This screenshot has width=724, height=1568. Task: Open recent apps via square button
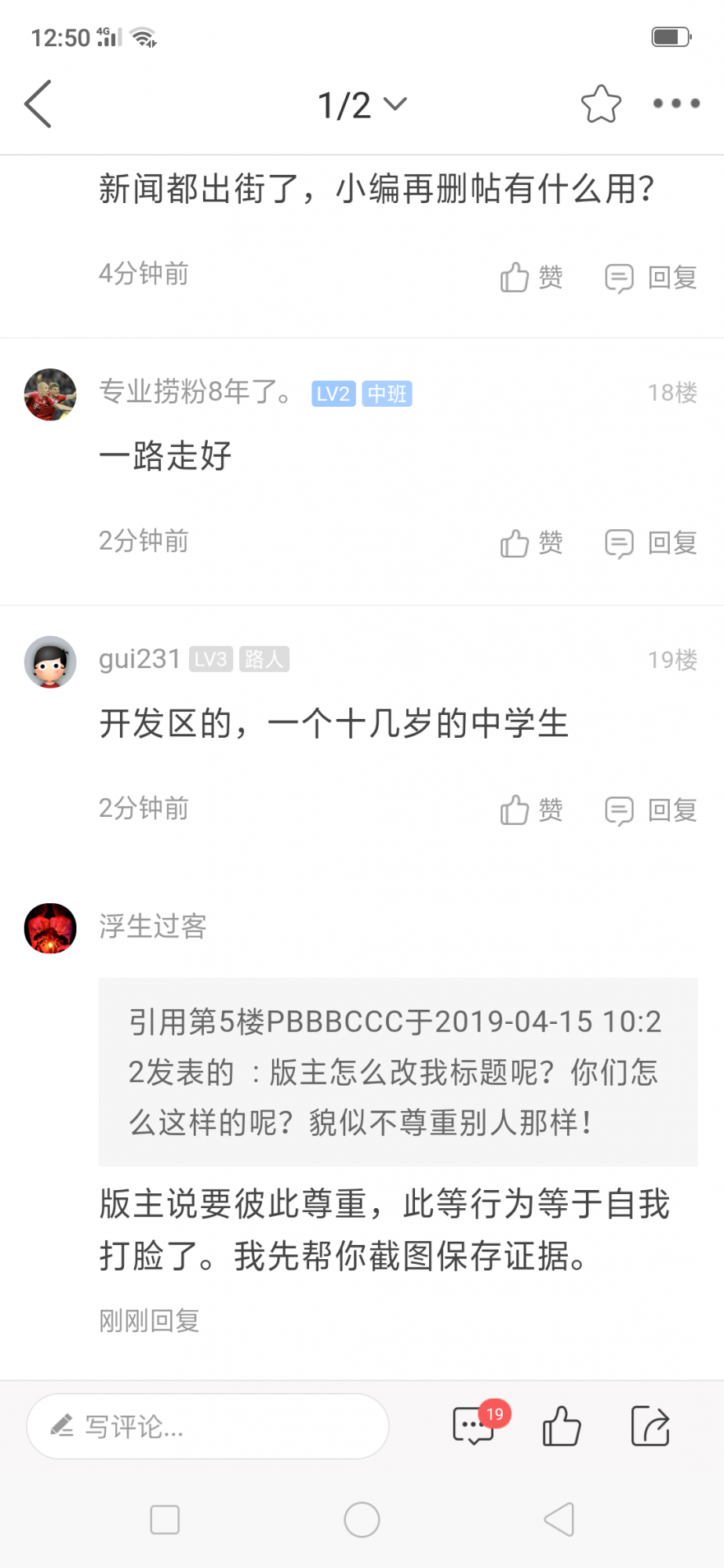[165, 1520]
